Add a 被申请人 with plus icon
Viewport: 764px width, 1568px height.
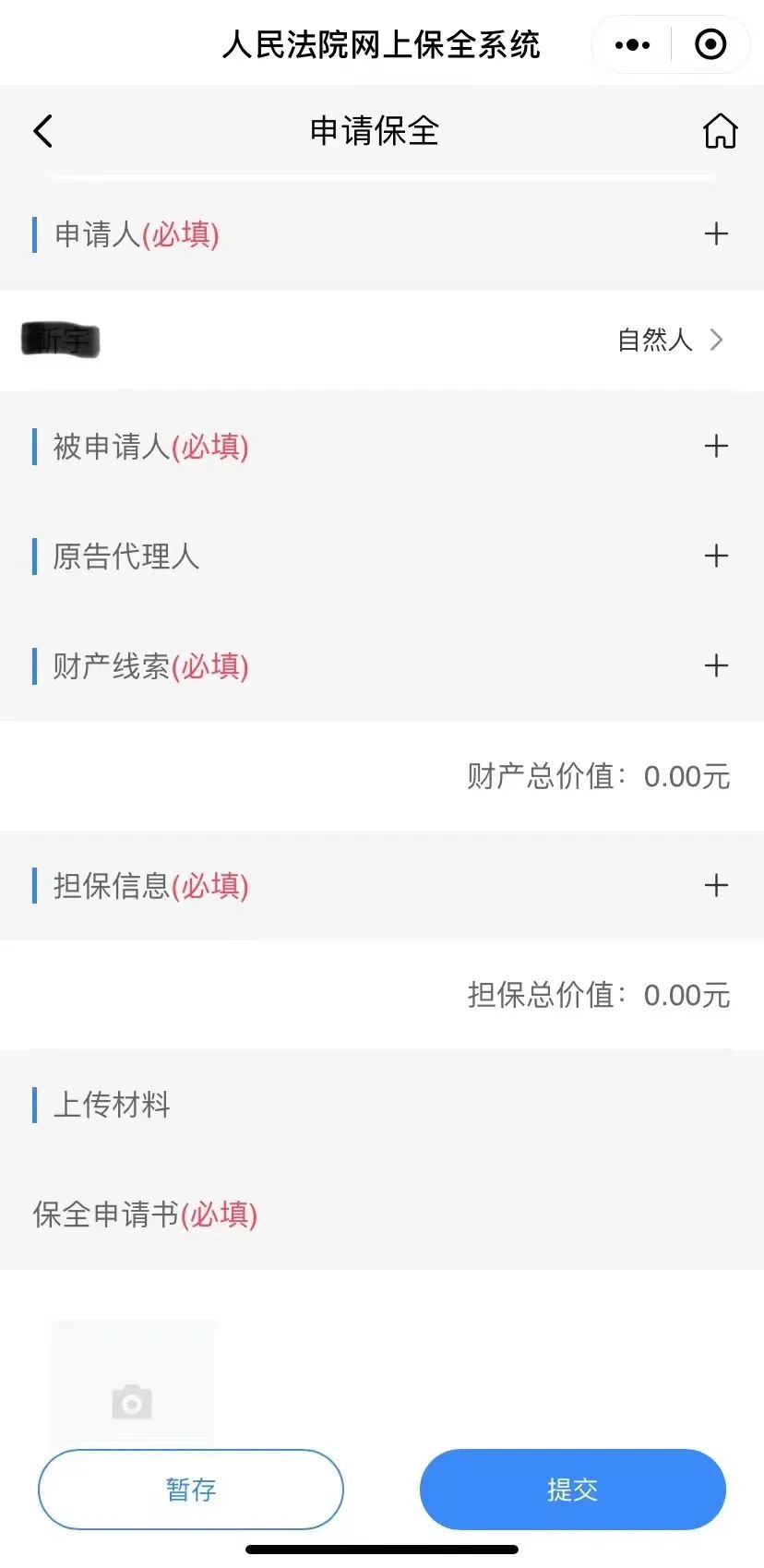[716, 447]
